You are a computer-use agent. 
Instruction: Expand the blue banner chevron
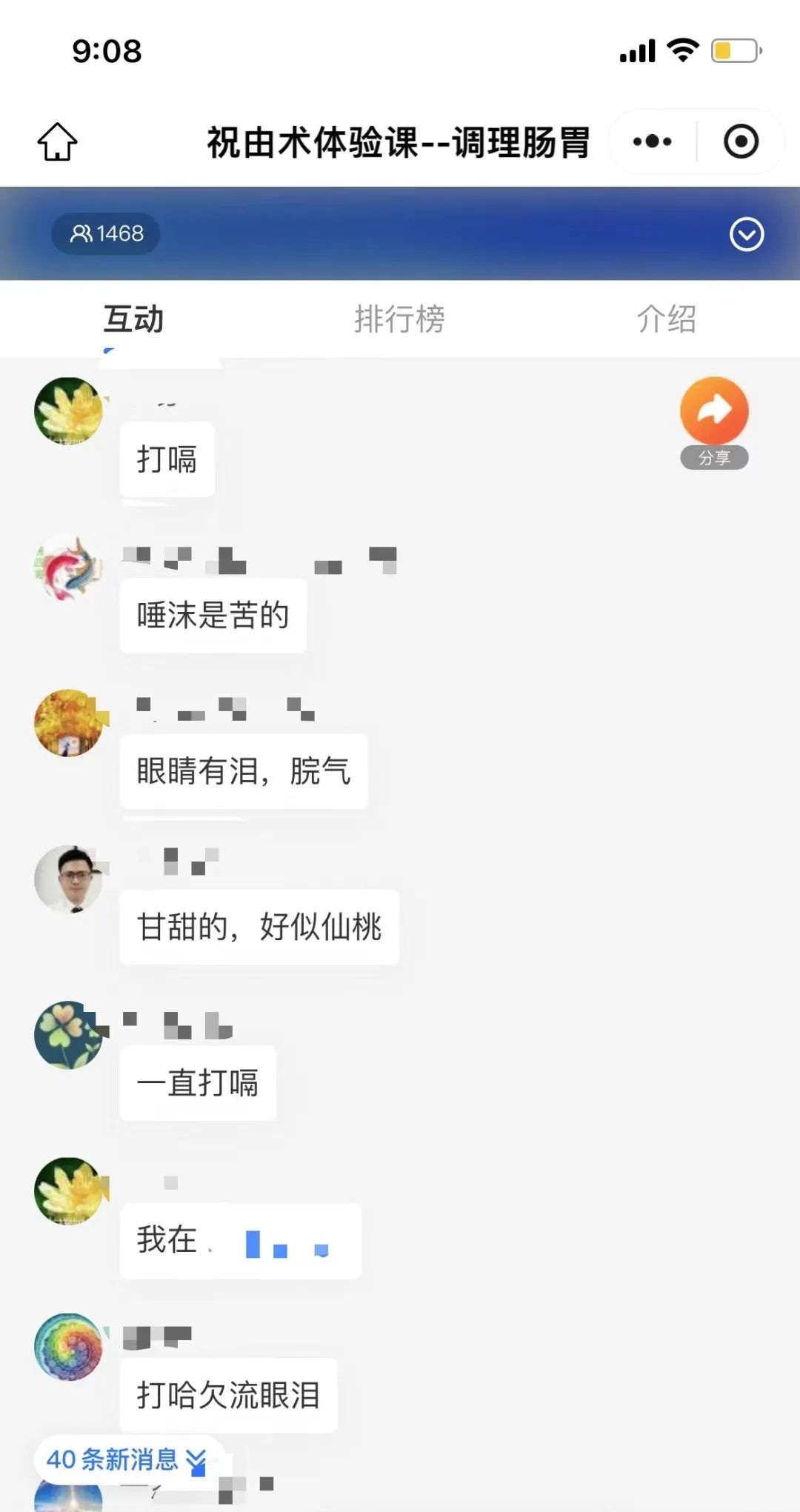pos(746,235)
